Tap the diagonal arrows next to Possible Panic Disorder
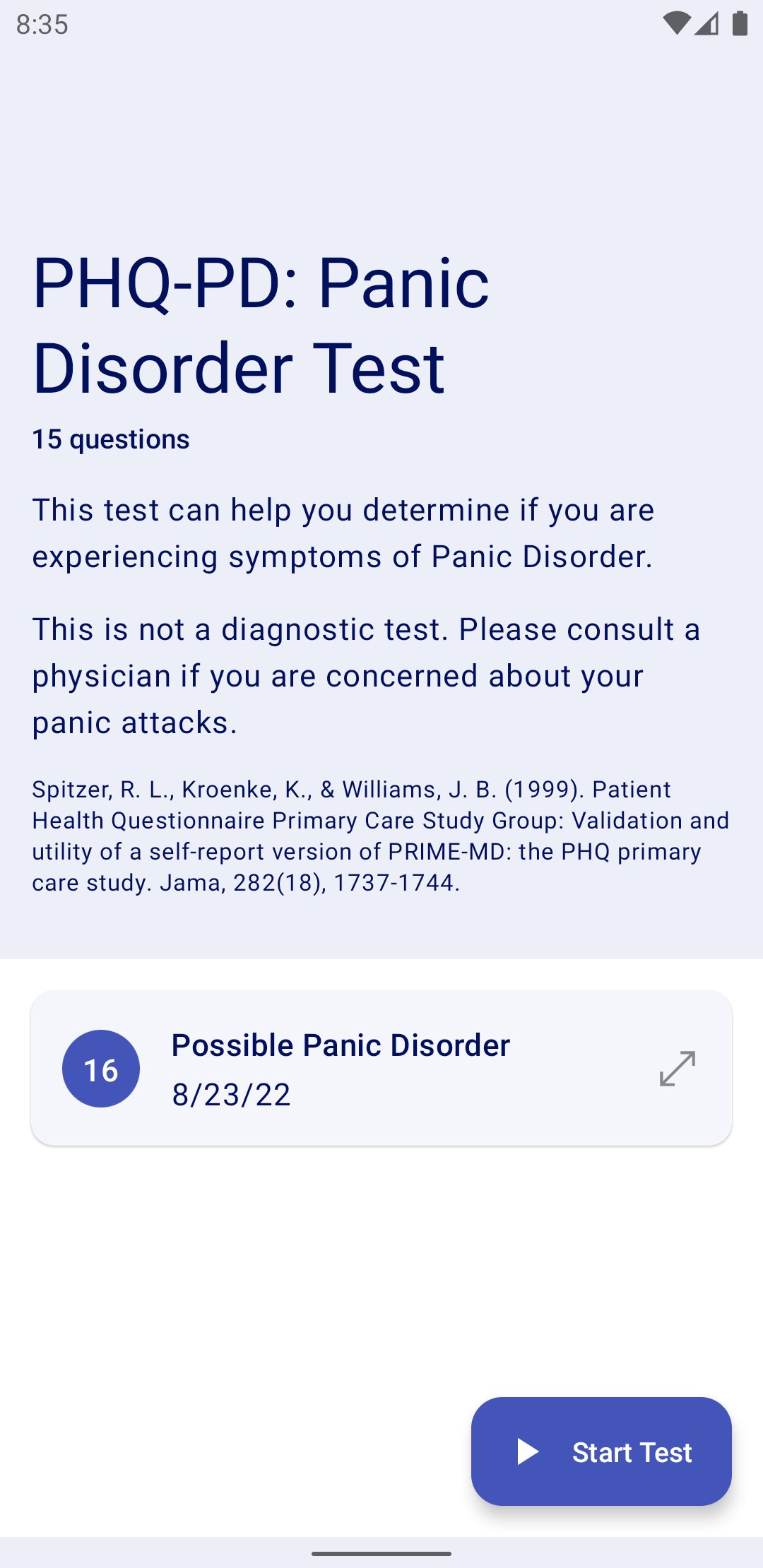 [677, 1069]
